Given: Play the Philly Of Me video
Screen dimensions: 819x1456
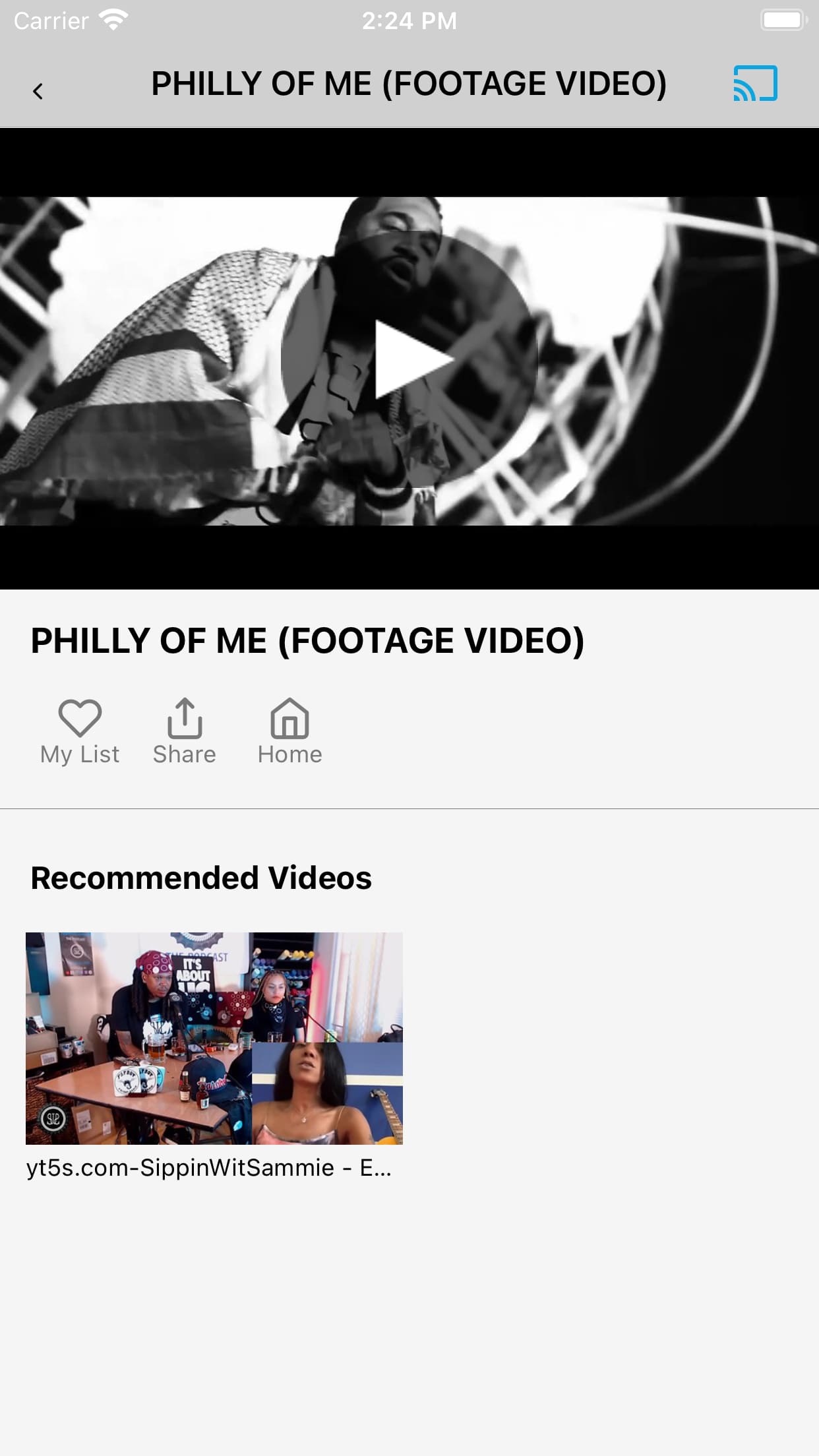Looking at the screenshot, I should pos(409,359).
